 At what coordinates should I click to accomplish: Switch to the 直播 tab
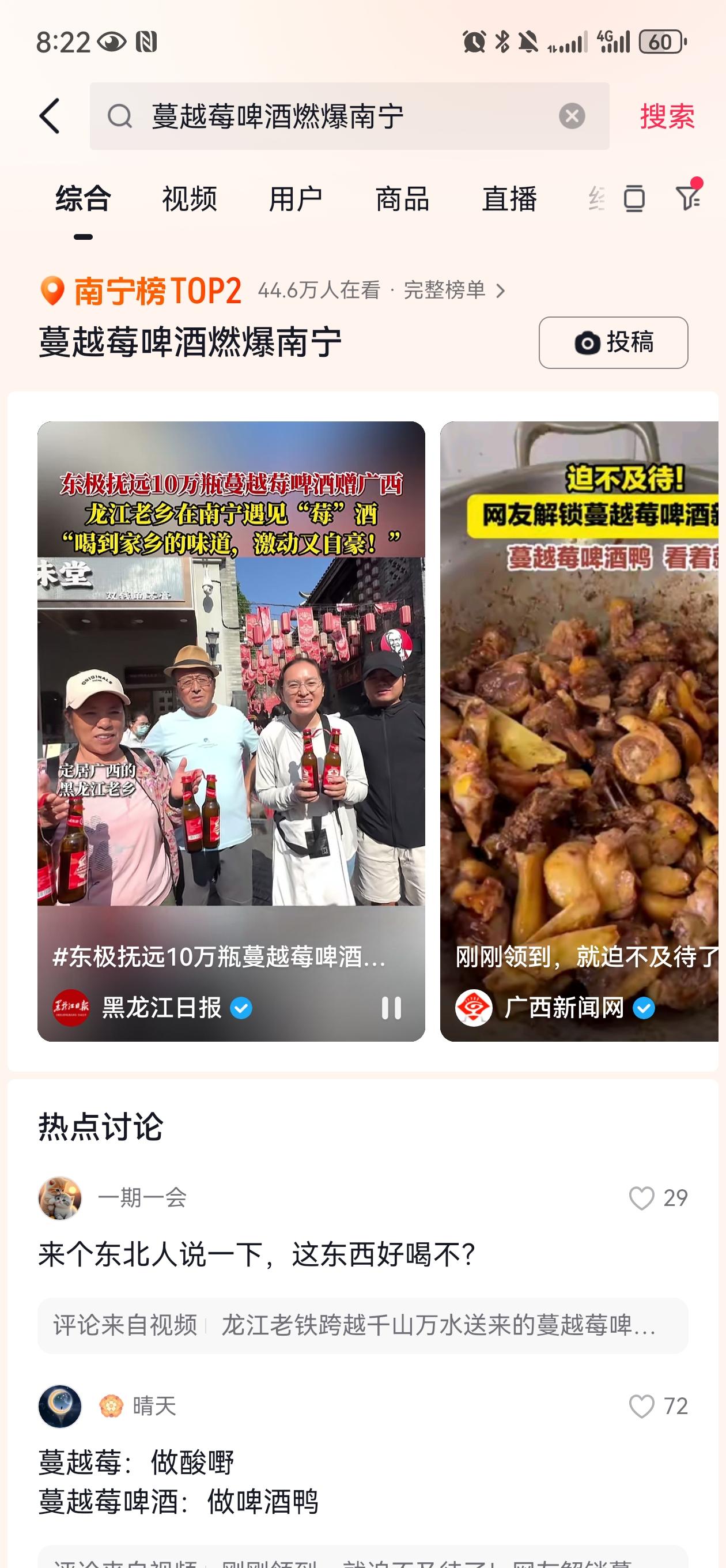tap(509, 199)
